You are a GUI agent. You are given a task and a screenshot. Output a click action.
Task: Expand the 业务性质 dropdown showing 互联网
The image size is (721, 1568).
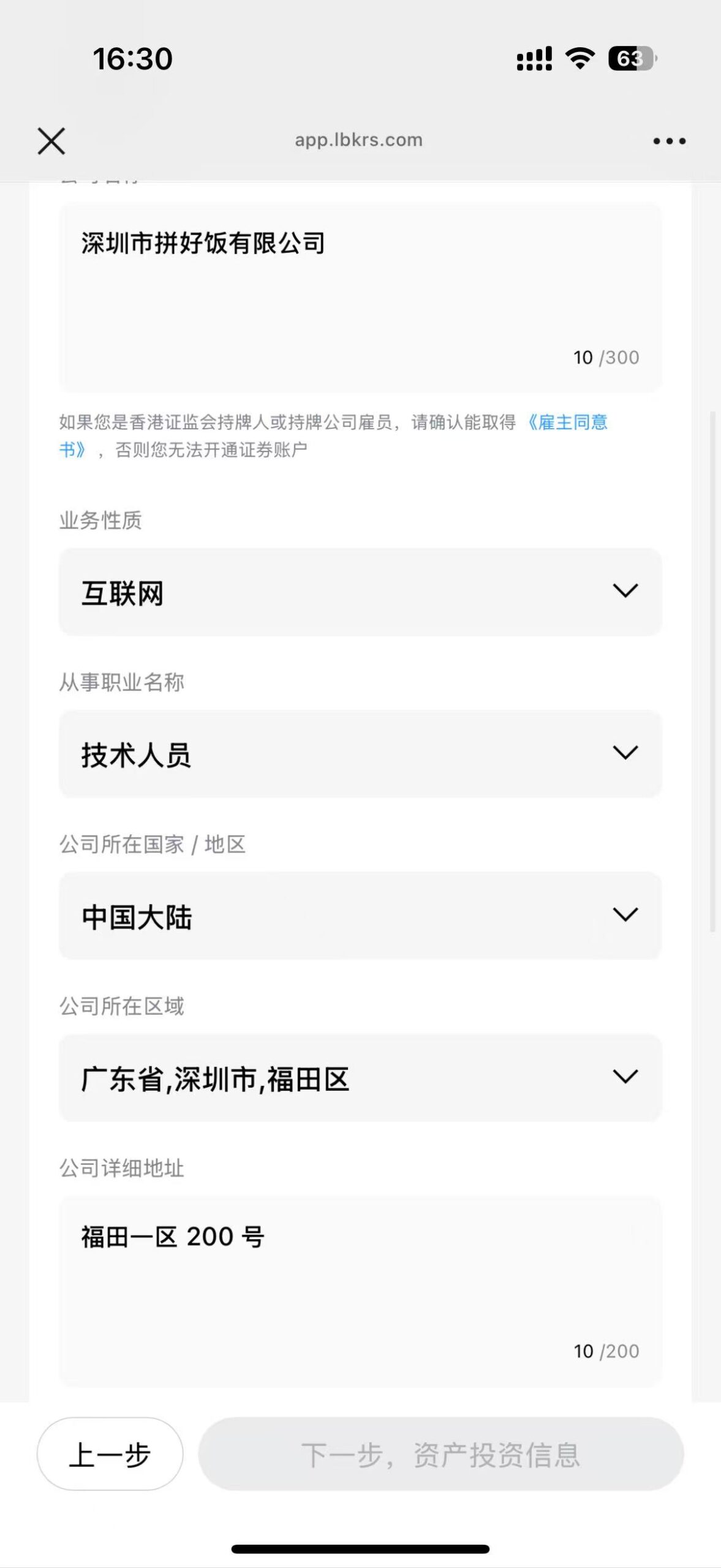(360, 592)
